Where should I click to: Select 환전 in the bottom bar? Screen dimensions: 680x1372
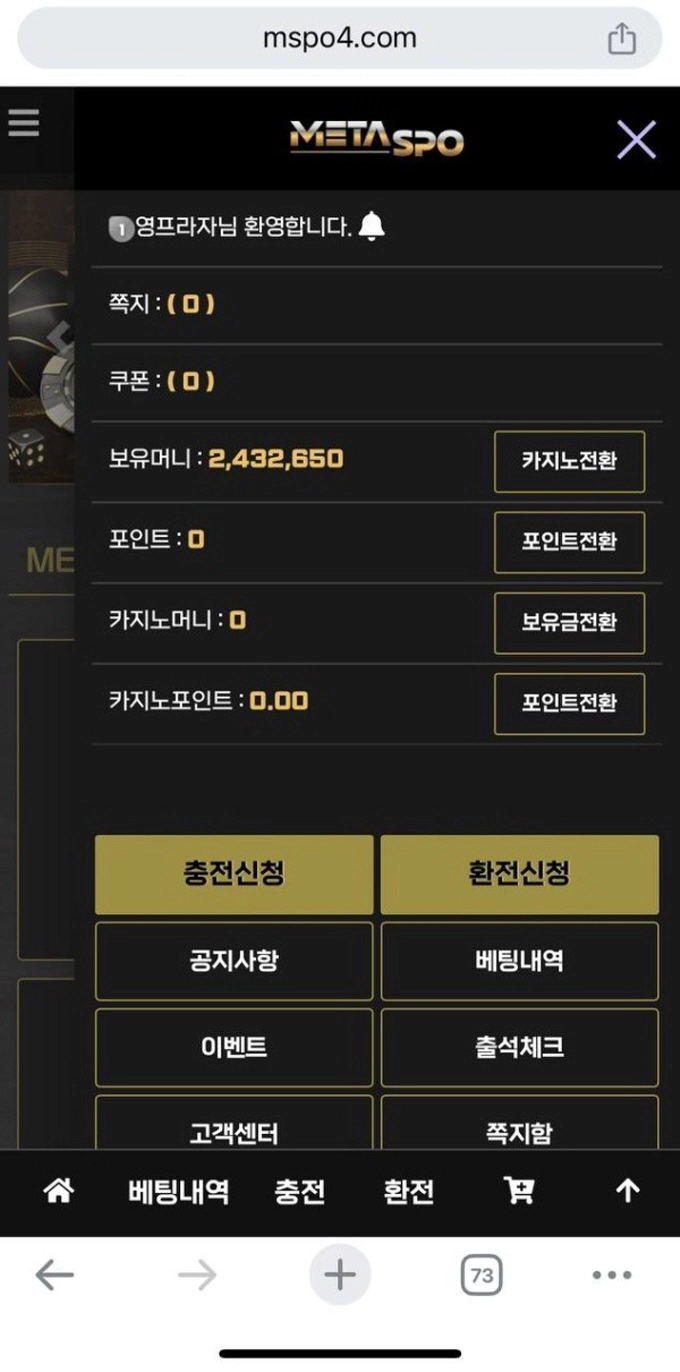[409, 1192]
